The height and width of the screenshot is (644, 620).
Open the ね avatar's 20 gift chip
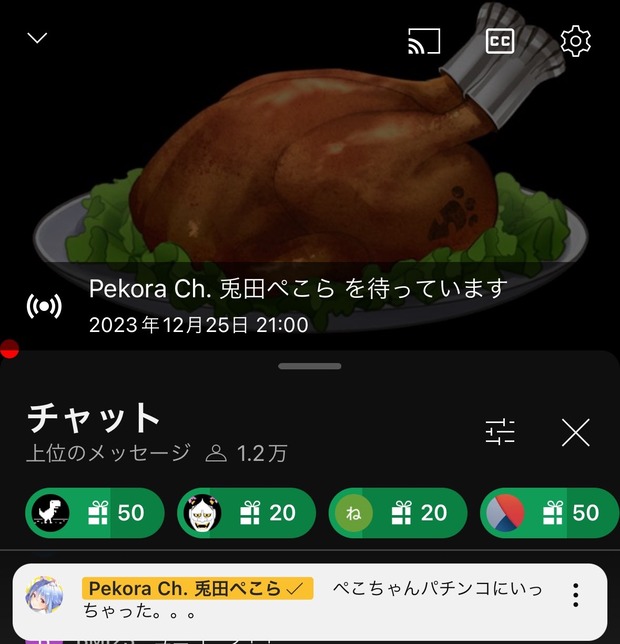coord(398,513)
